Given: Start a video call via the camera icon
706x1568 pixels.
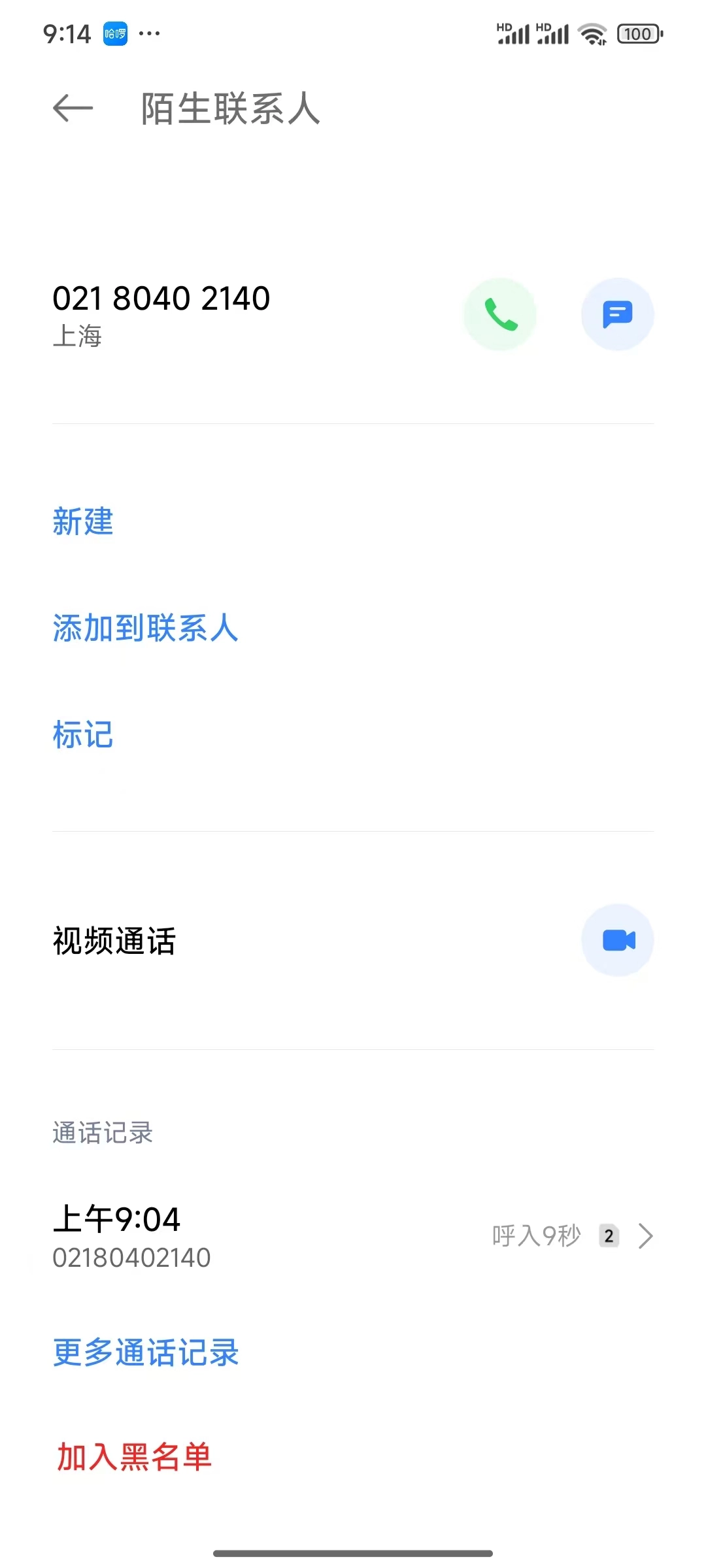Looking at the screenshot, I should pyautogui.click(x=617, y=941).
